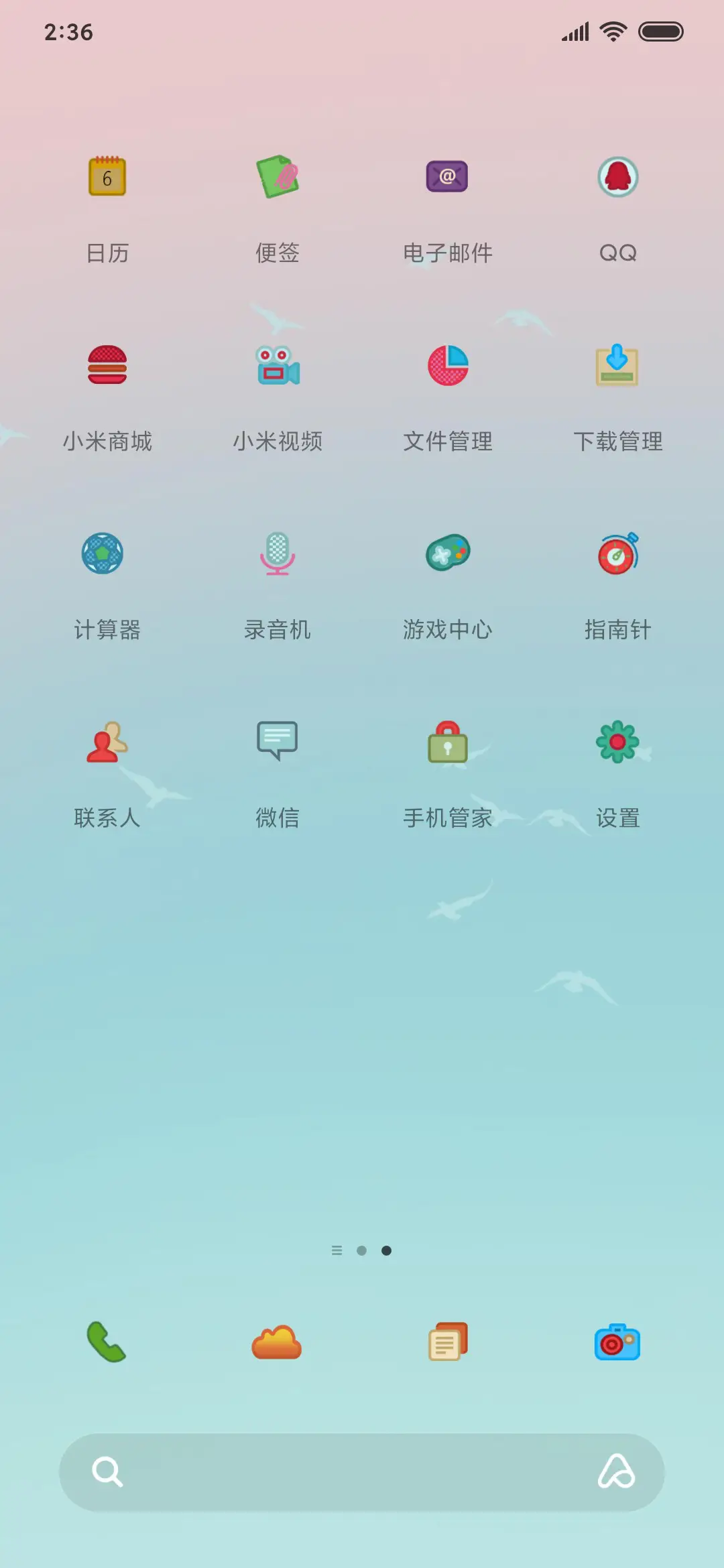
Task: Open the Mi Store (小米商城) app
Action: coord(107,366)
